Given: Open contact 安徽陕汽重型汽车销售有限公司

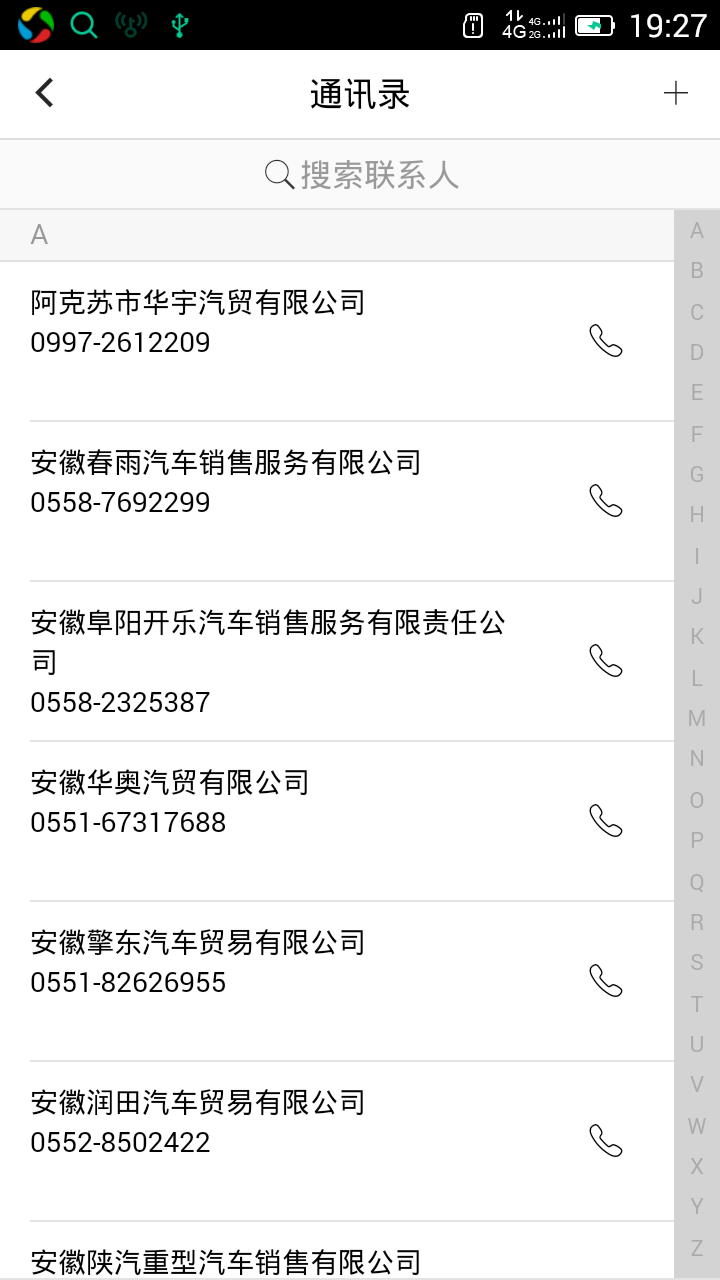Looking at the screenshot, I should [226, 1262].
